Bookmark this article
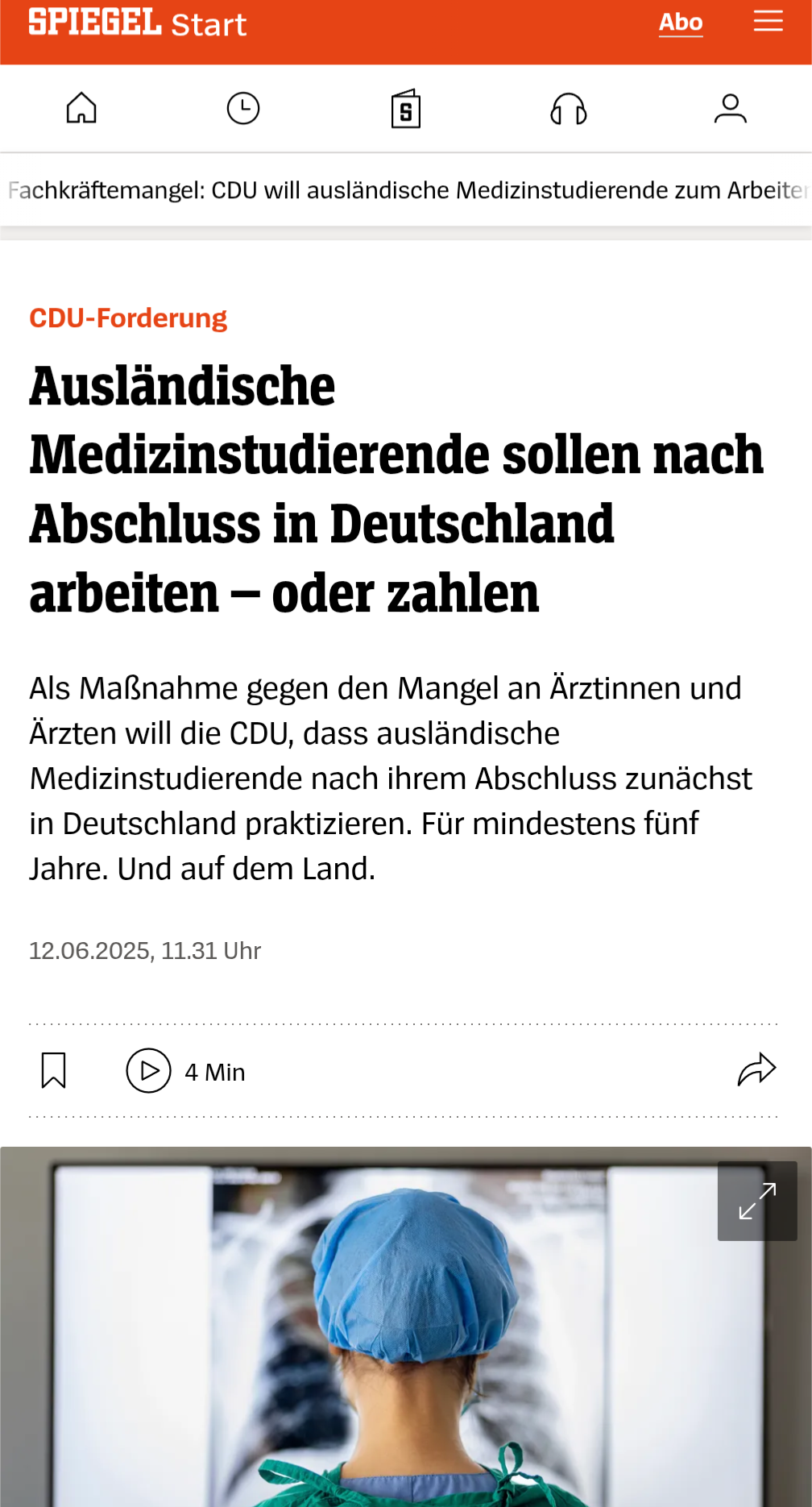Image resolution: width=812 pixels, height=1507 pixels. [54, 1071]
